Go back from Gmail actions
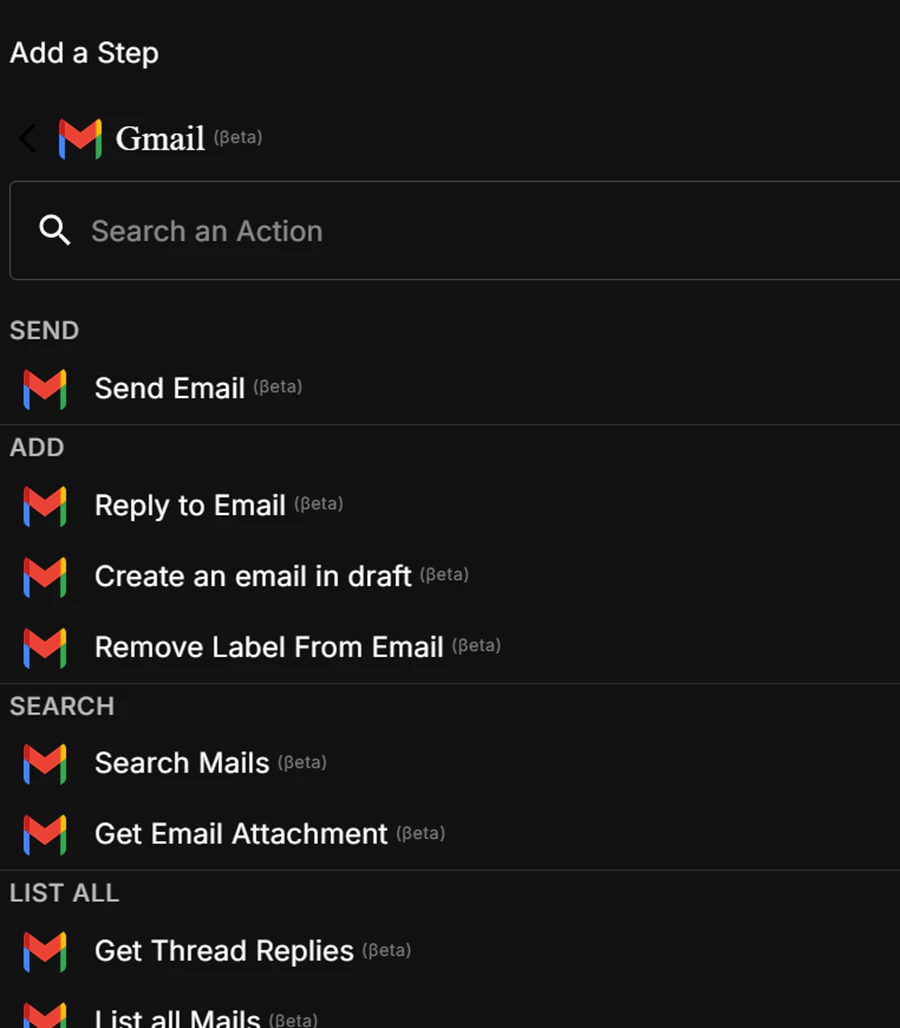The width and height of the screenshot is (900, 1028). [x=28, y=138]
